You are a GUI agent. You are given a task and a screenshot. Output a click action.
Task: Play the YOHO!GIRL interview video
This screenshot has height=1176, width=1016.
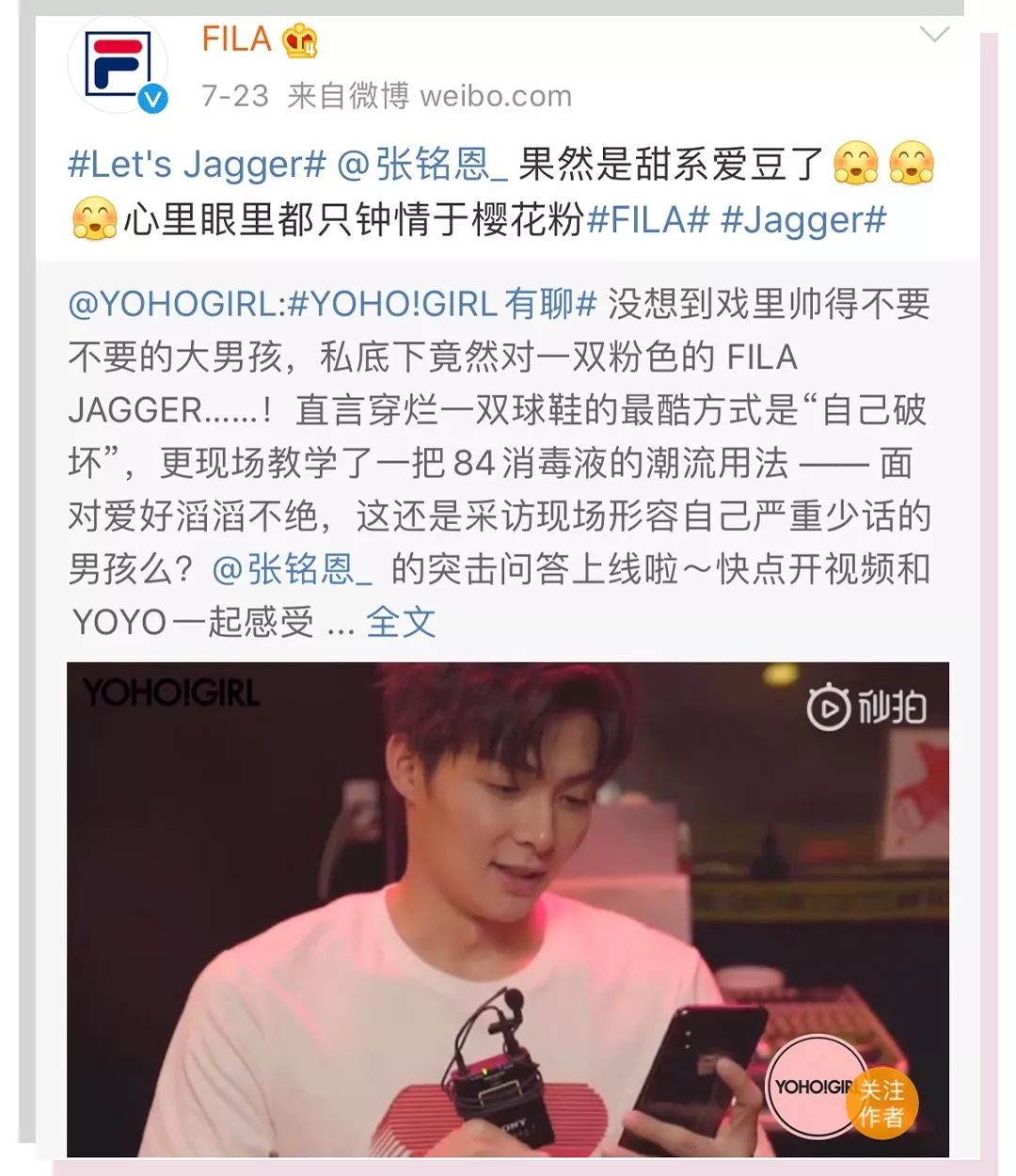click(508, 908)
